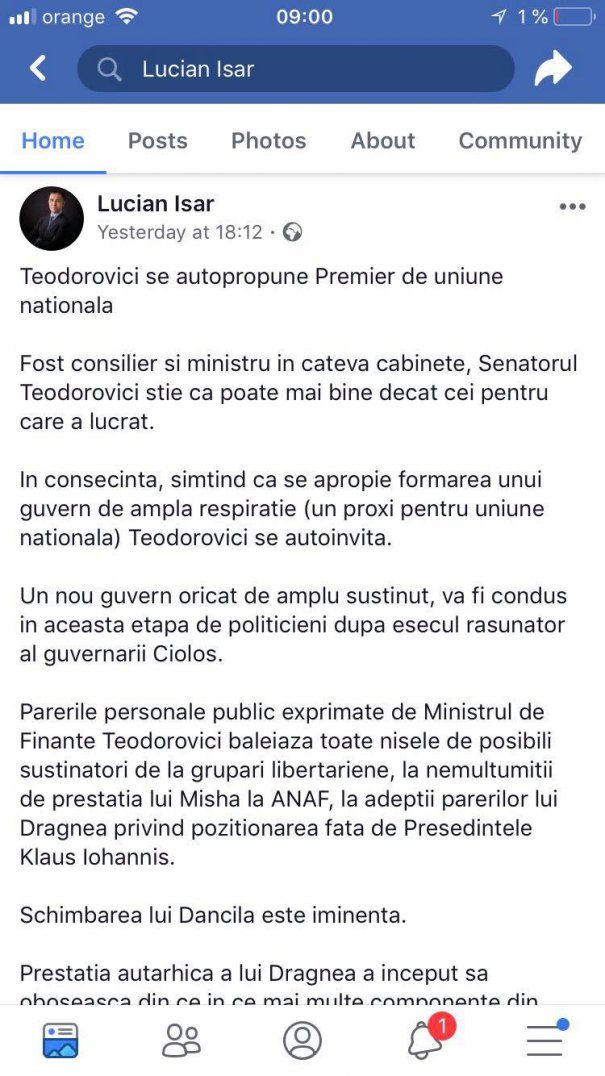
Task: Switch to the Posts tab
Action: 157,141
